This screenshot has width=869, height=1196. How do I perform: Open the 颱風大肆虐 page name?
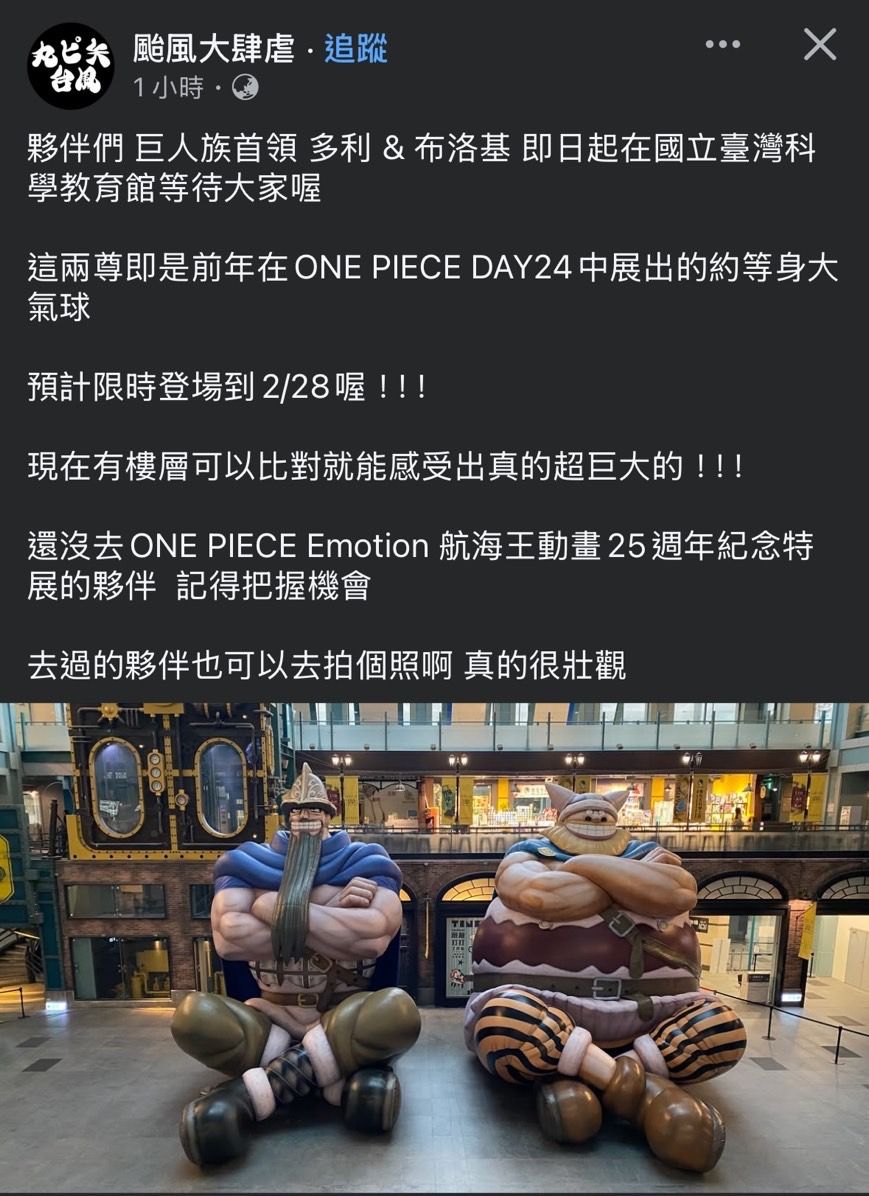(x=215, y=48)
